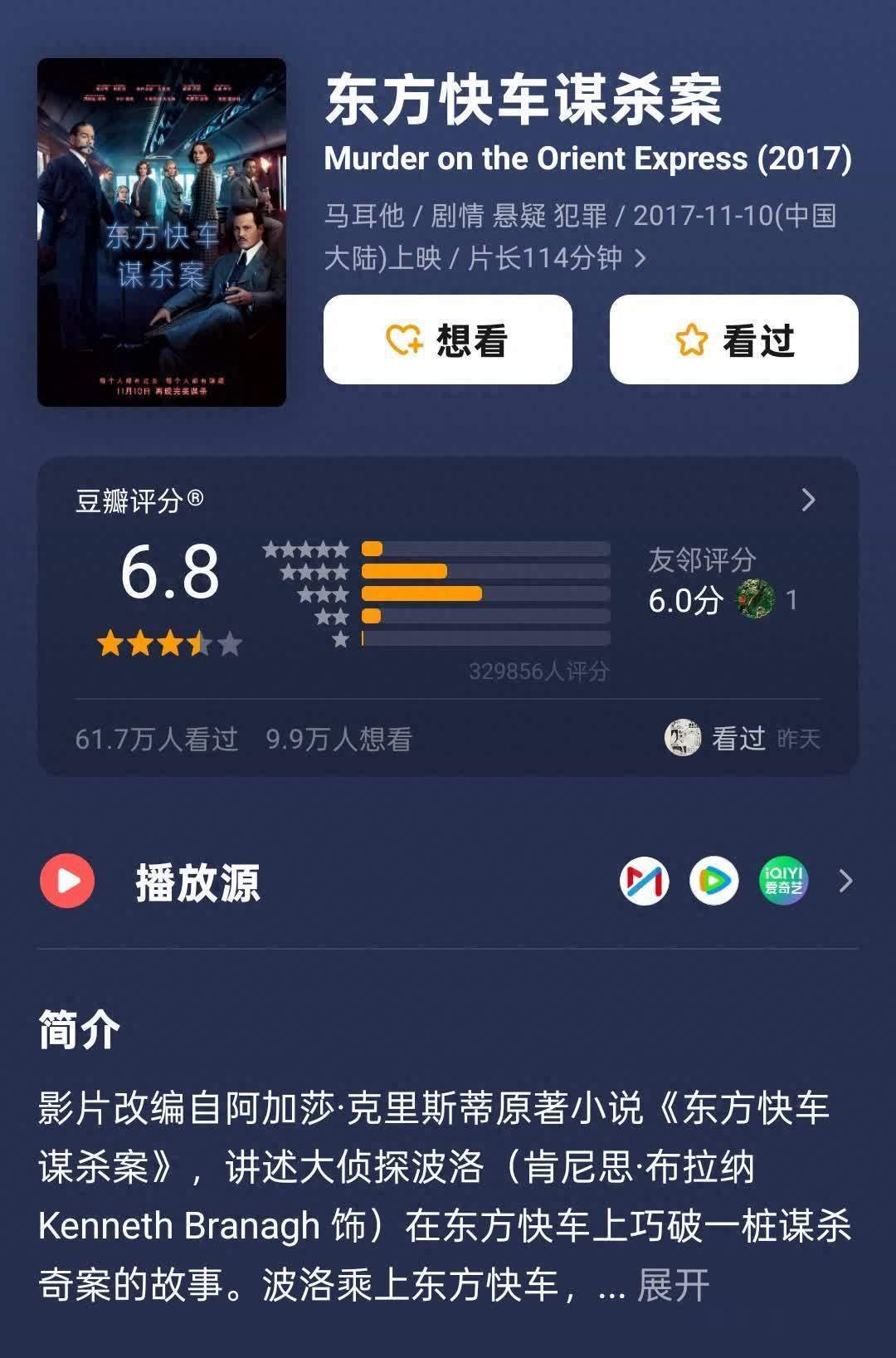896x1358 pixels.
Task: Mark the movie as 看过
Action: pyautogui.click(x=733, y=339)
